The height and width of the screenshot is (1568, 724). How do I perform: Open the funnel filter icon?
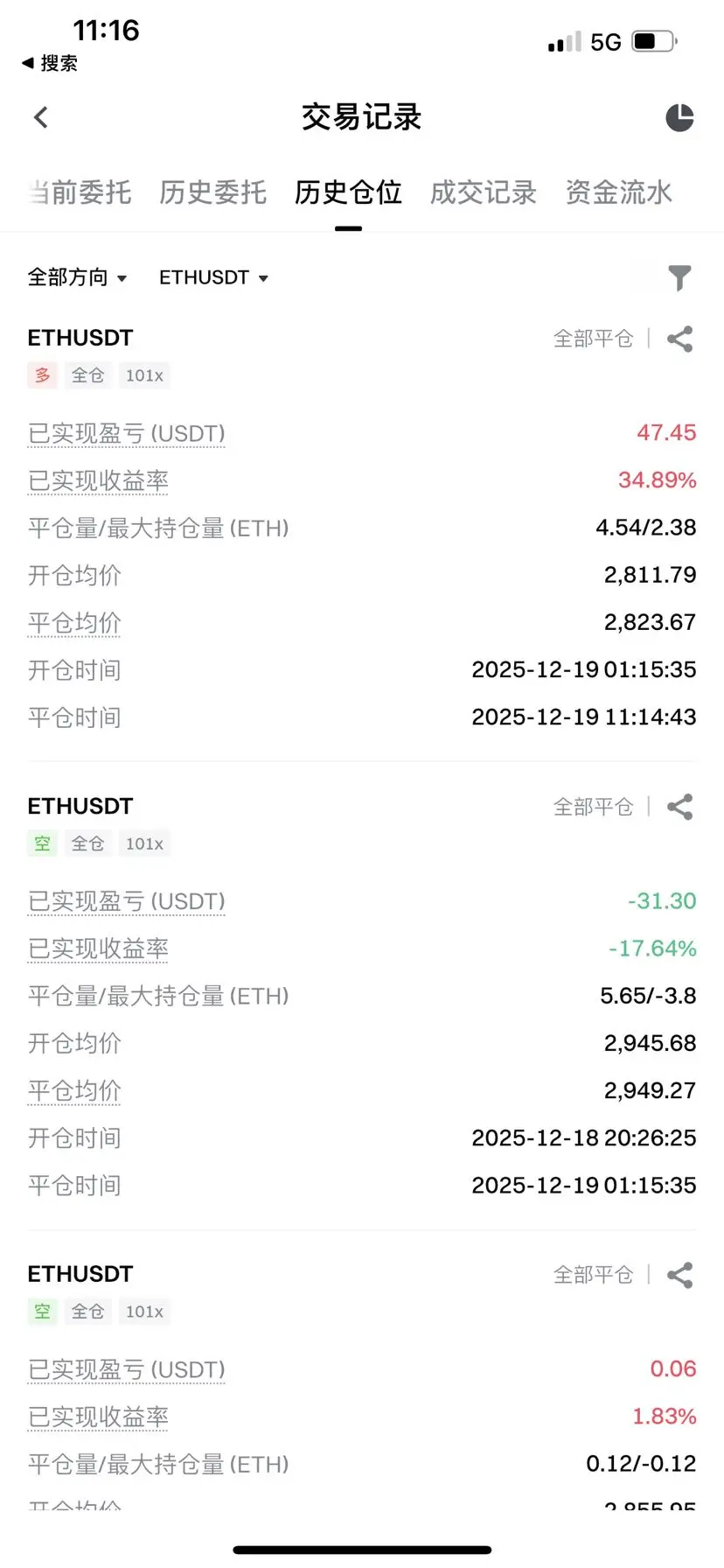[x=679, y=277]
